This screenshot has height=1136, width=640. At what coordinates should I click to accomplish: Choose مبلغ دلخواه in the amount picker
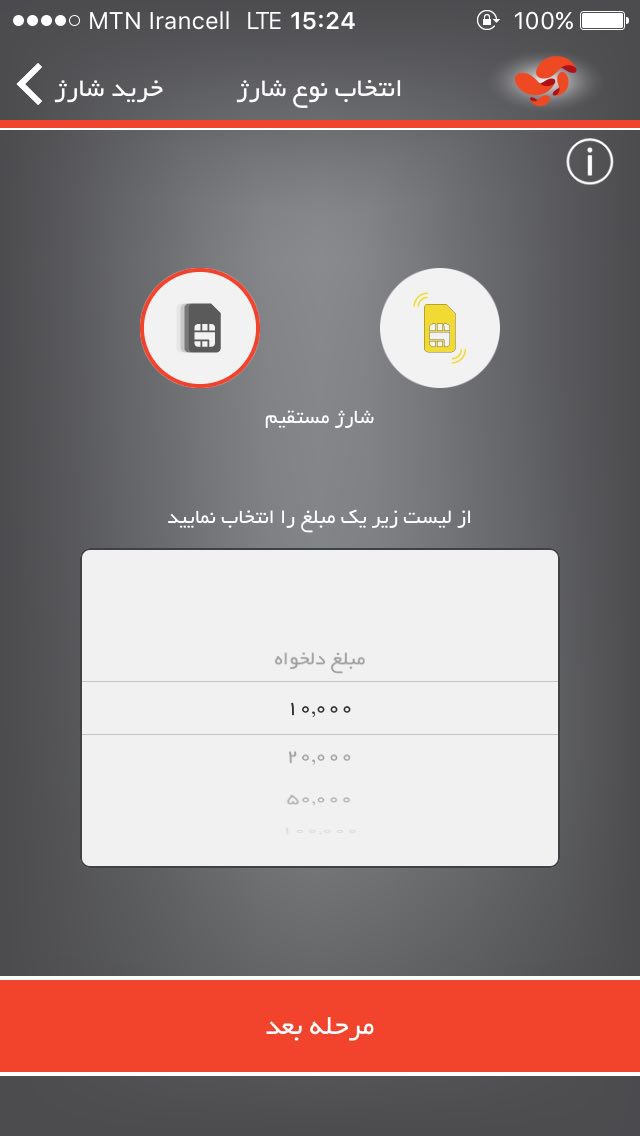click(320, 660)
